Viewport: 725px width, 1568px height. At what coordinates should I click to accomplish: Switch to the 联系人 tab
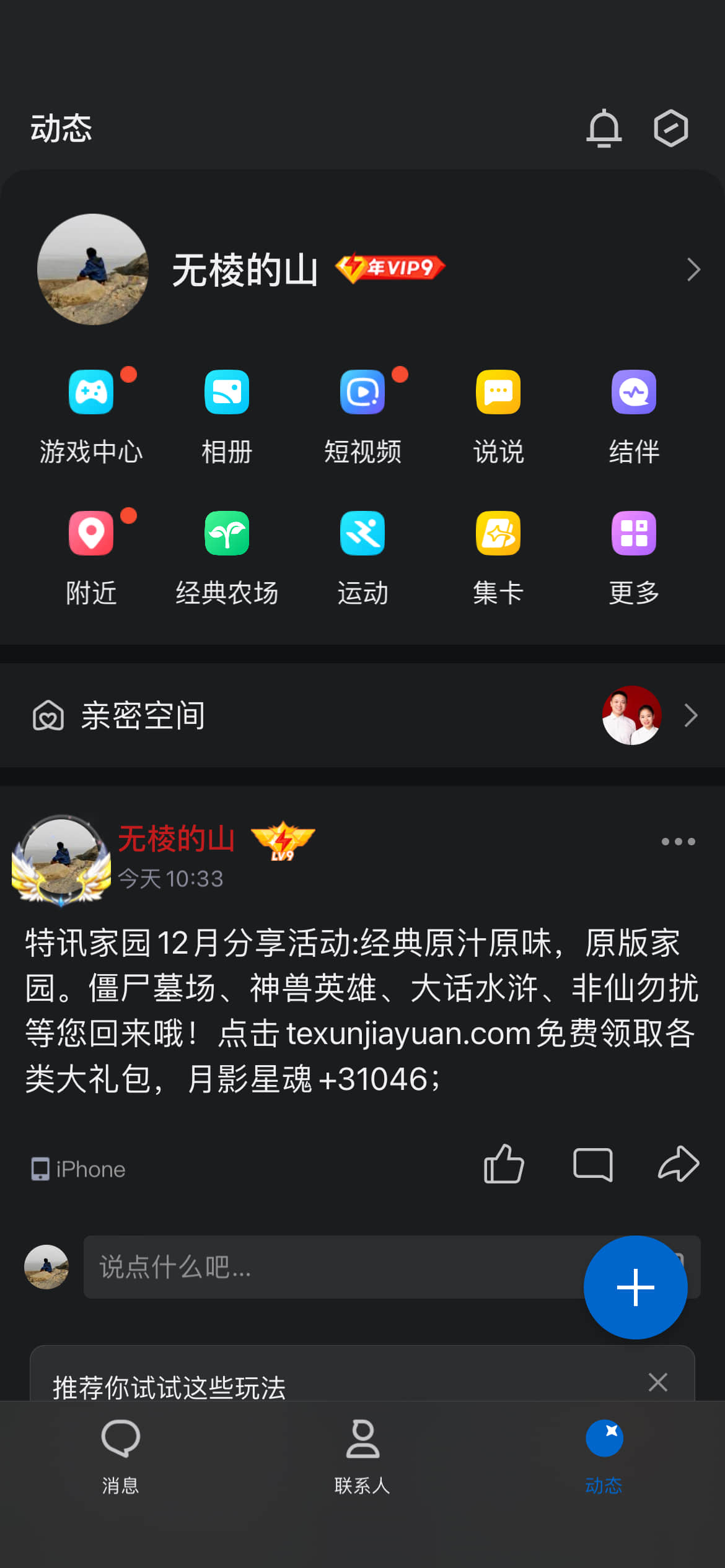[x=362, y=1455]
